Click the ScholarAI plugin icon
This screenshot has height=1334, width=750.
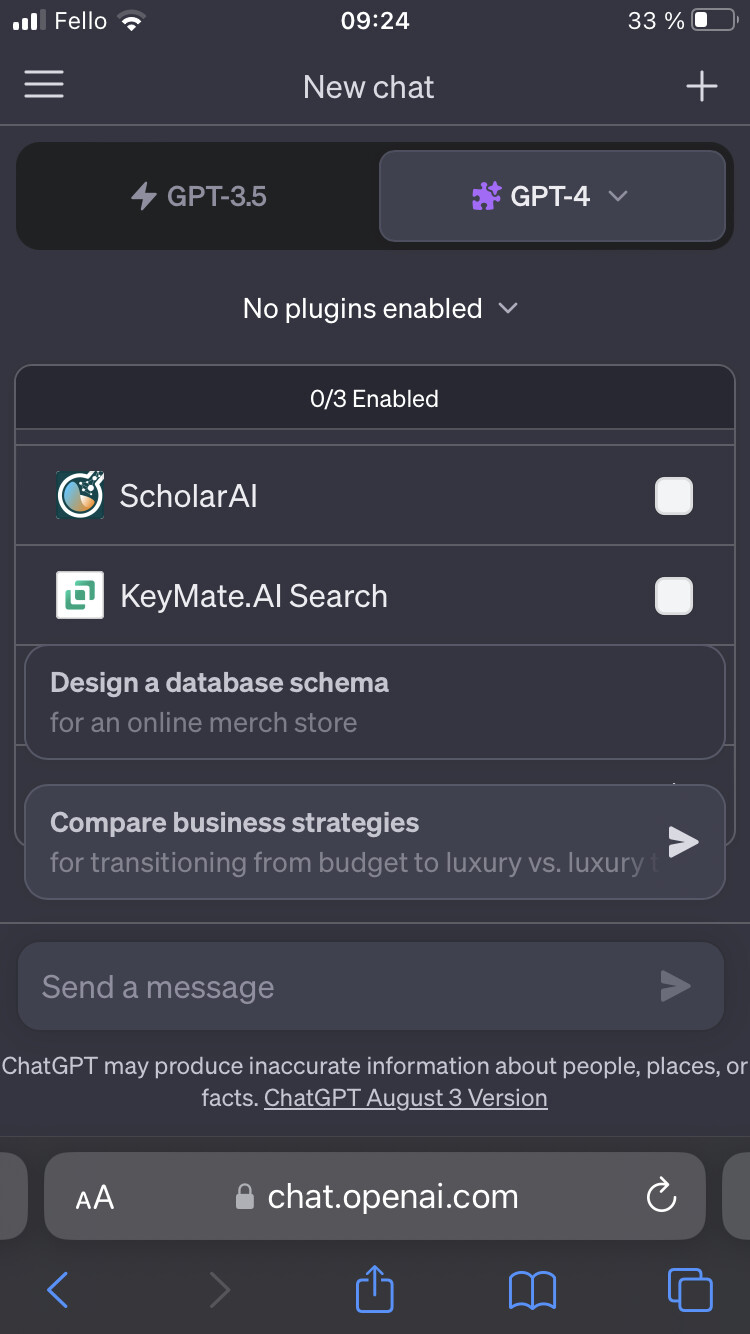(80, 495)
